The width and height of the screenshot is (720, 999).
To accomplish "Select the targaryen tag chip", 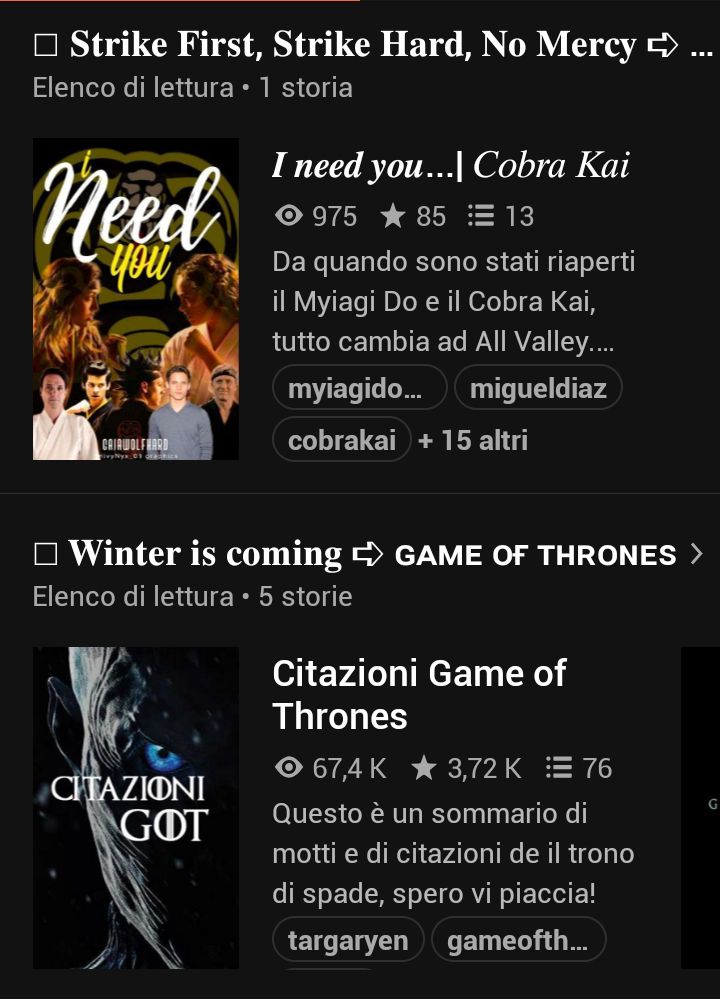I will (x=348, y=941).
